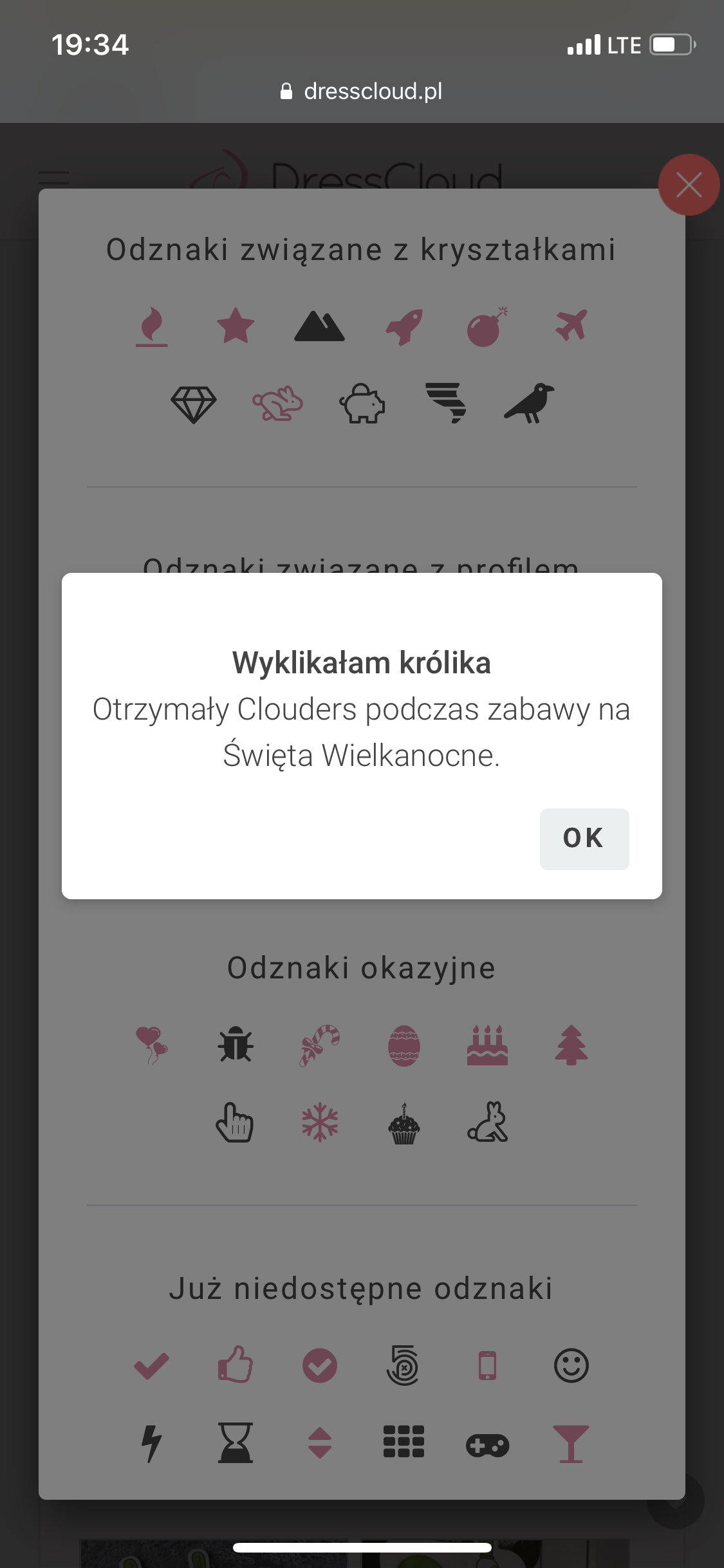The width and height of the screenshot is (724, 1568).
Task: Select the rocket badge icon
Action: [x=404, y=326]
